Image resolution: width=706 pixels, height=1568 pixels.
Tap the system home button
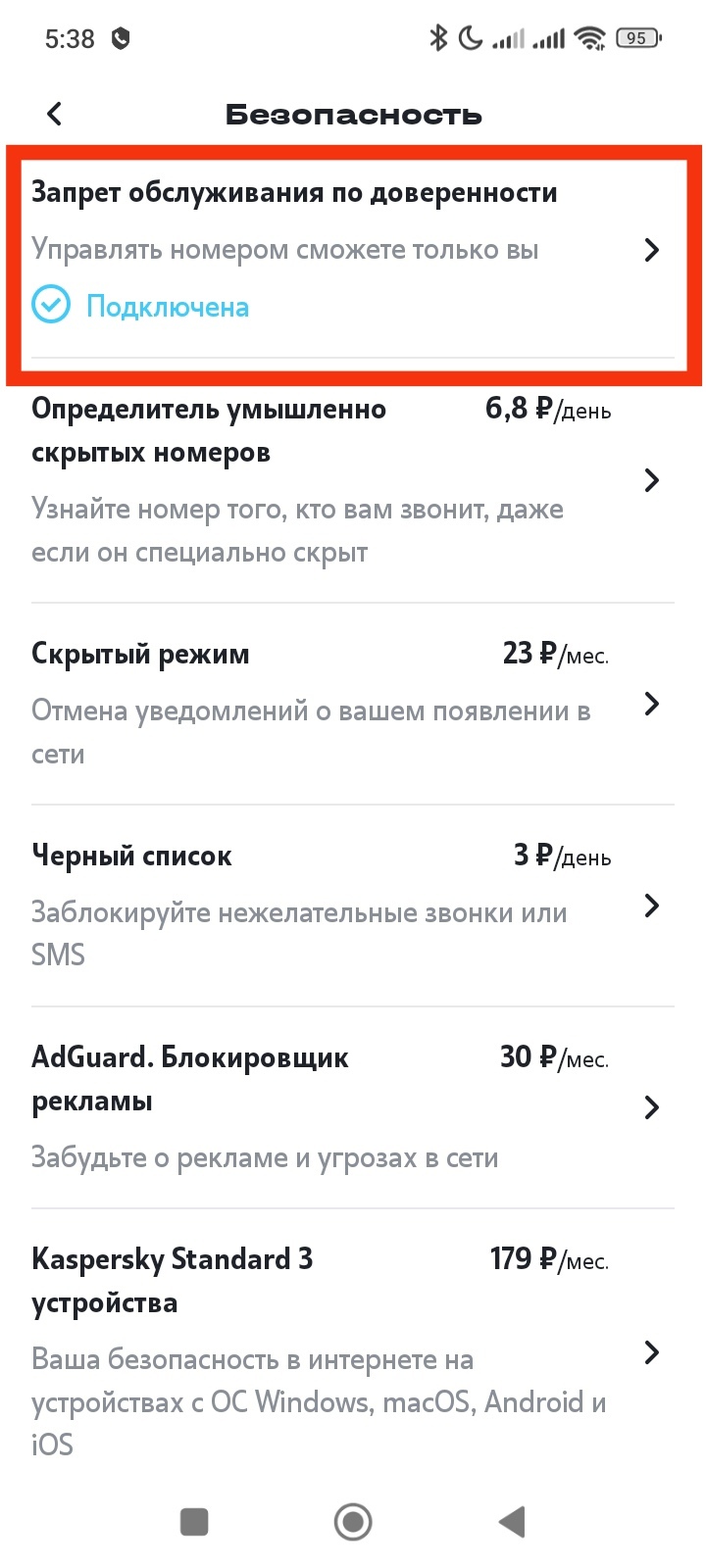click(353, 1522)
